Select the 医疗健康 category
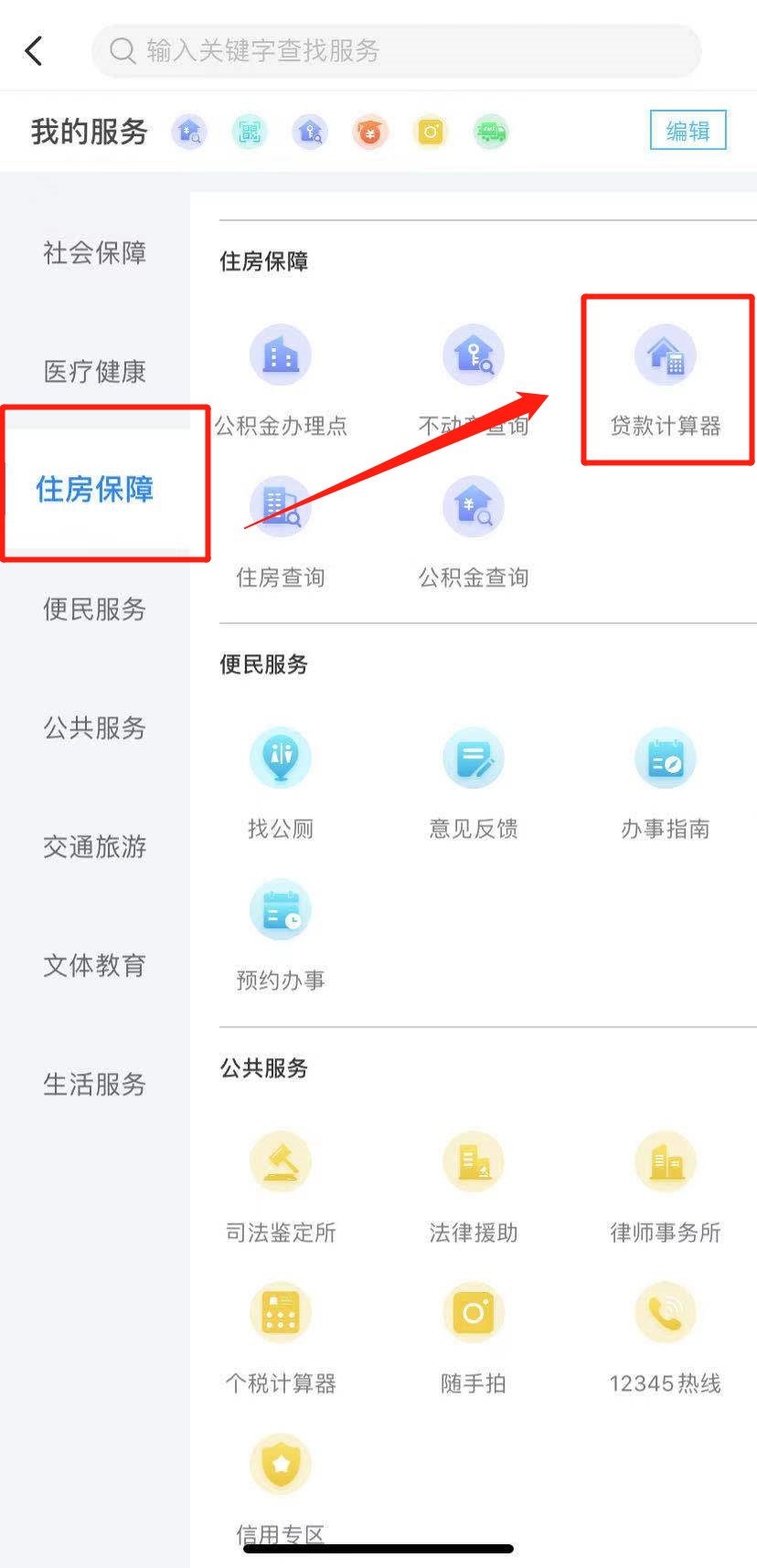The image size is (757, 1568). pyautogui.click(x=95, y=371)
